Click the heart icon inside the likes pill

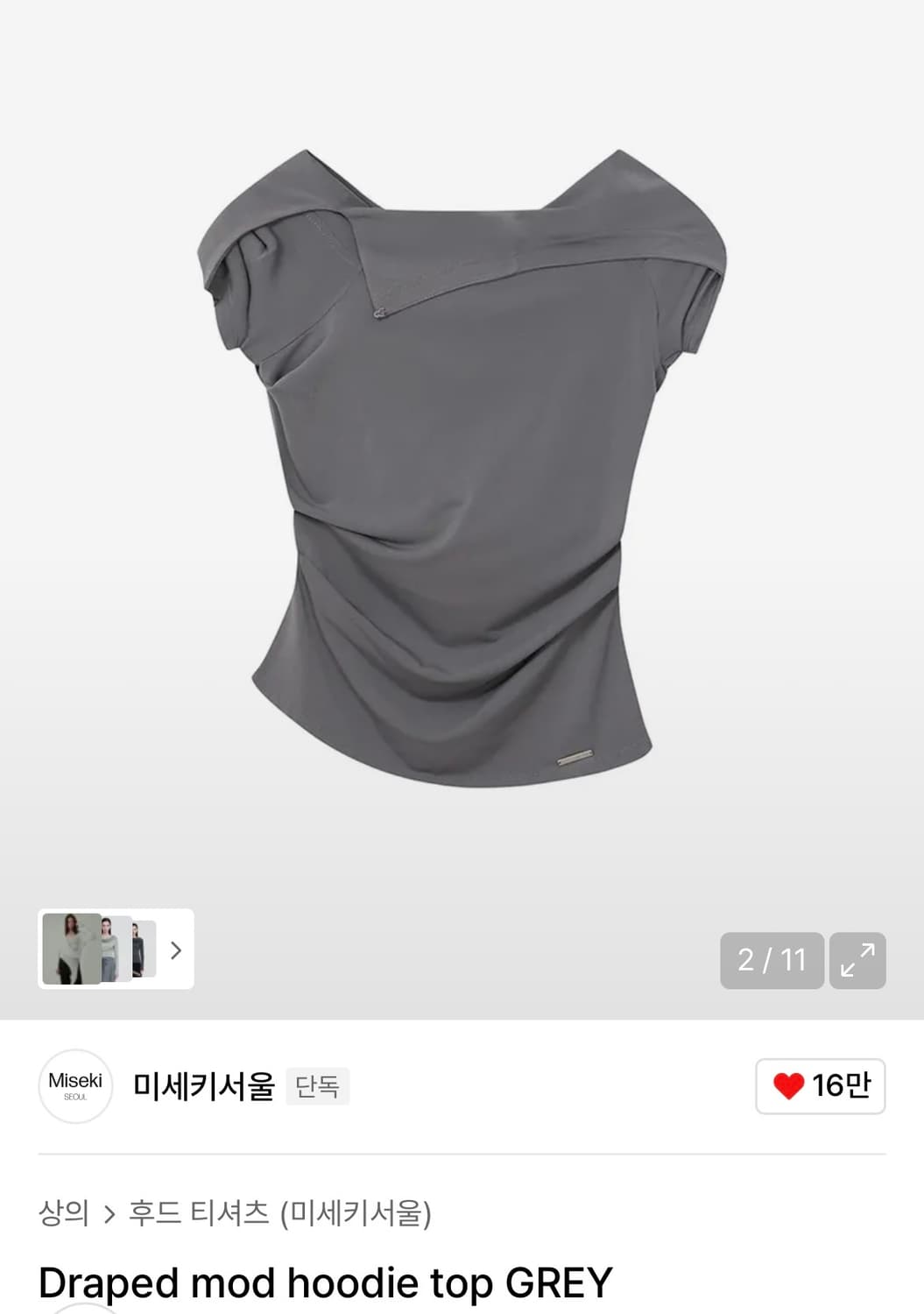pos(791,1085)
